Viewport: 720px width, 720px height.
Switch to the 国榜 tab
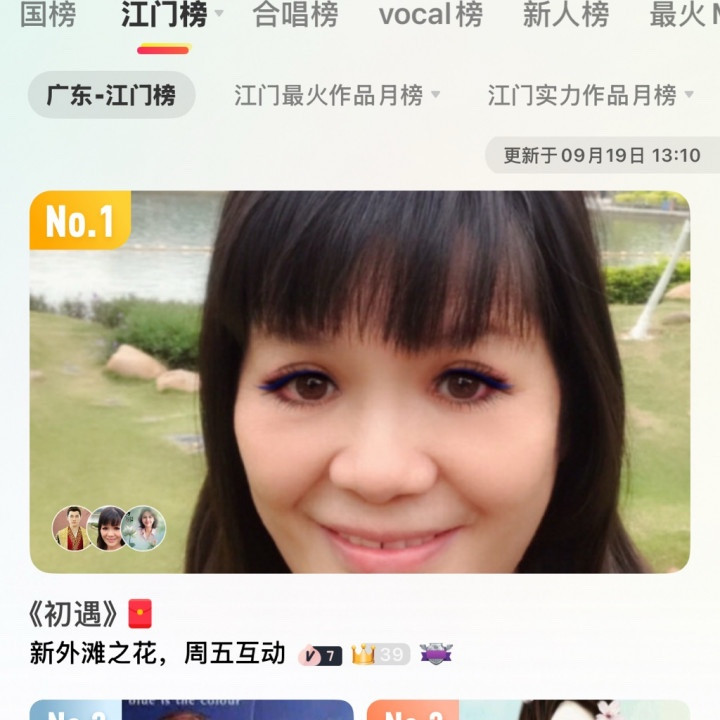pyautogui.click(x=47, y=15)
